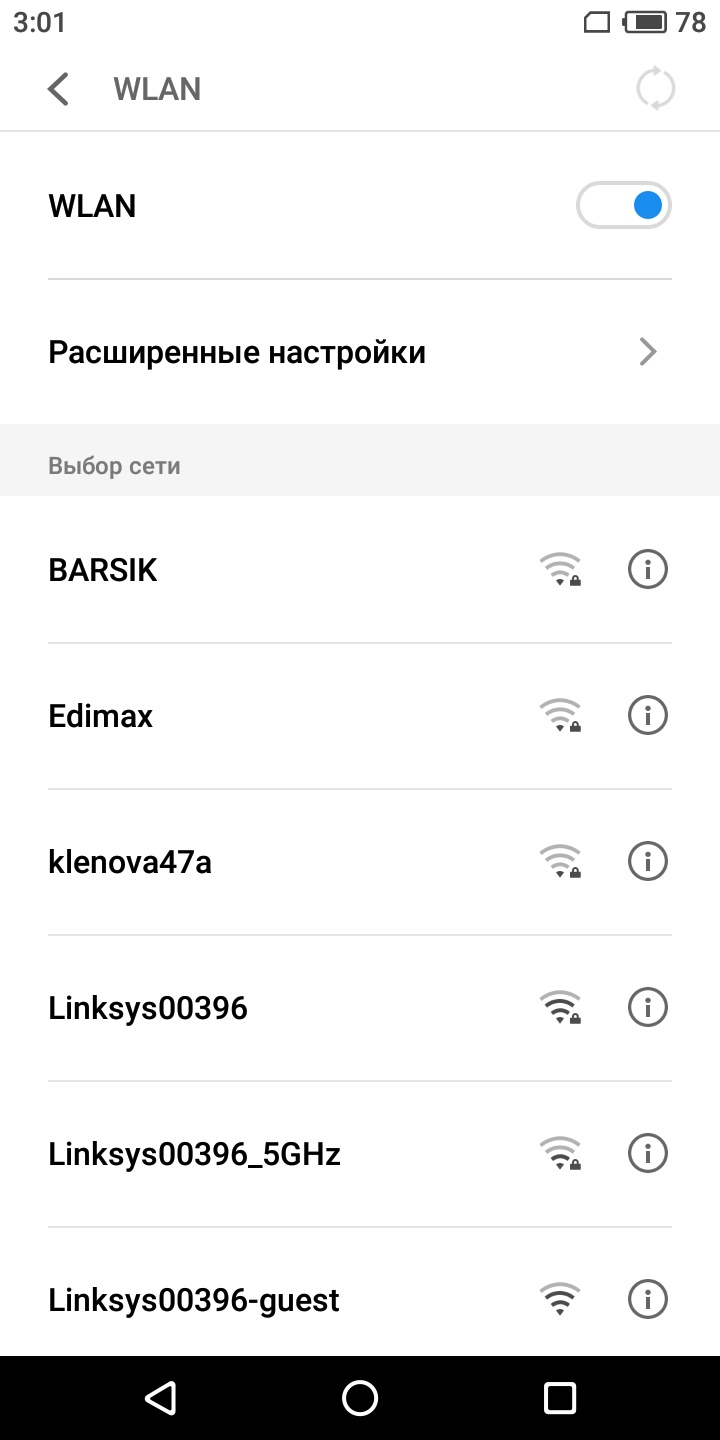Screen dimensions: 720x1440
Task: View details of the Edimax network
Action: pyautogui.click(x=647, y=716)
